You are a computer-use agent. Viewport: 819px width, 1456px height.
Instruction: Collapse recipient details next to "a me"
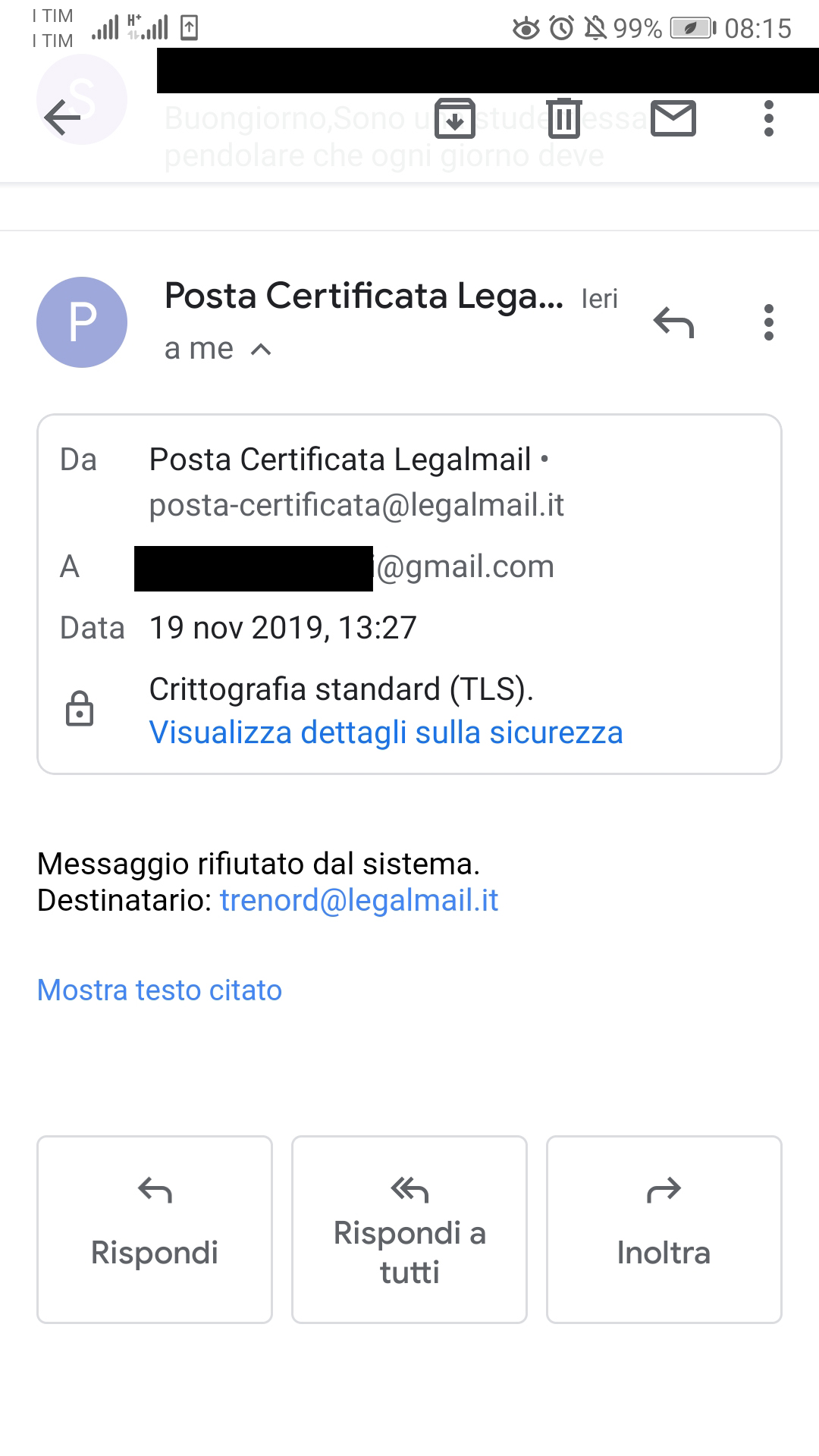[261, 350]
